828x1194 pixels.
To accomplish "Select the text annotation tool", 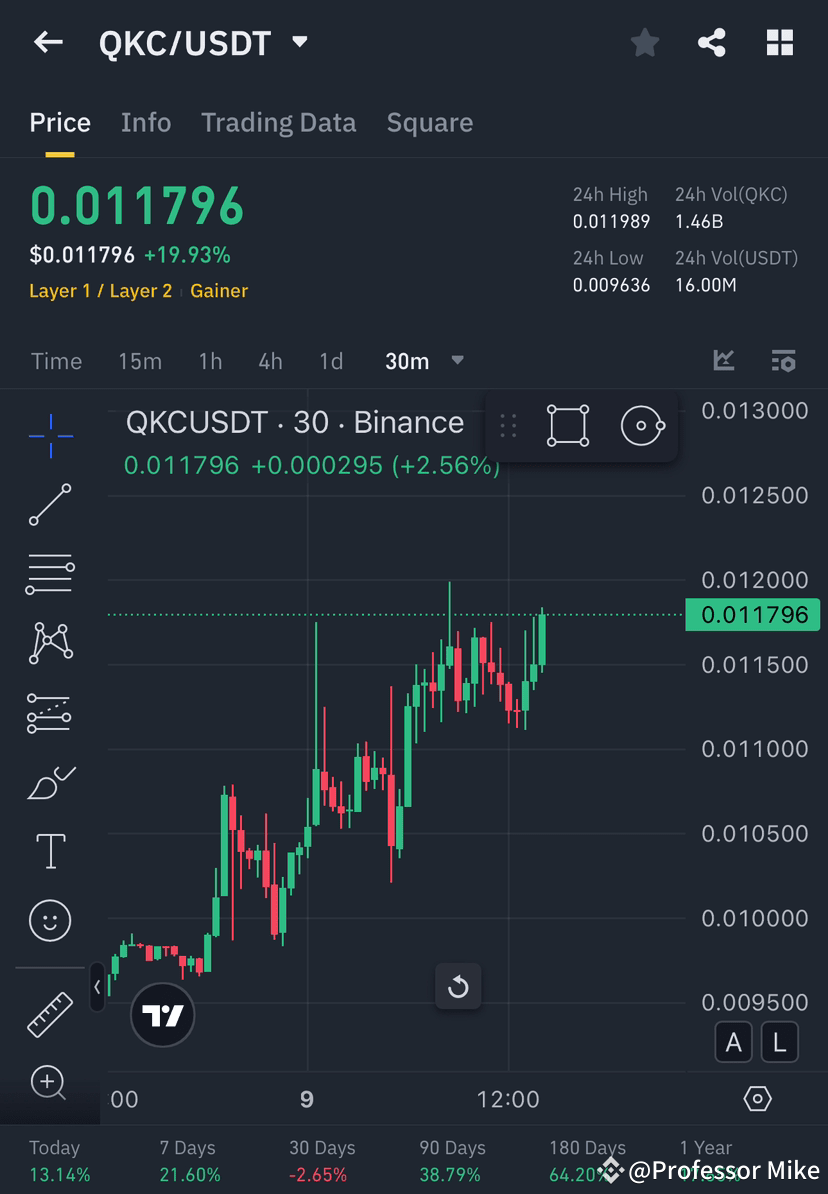I will click(x=50, y=850).
